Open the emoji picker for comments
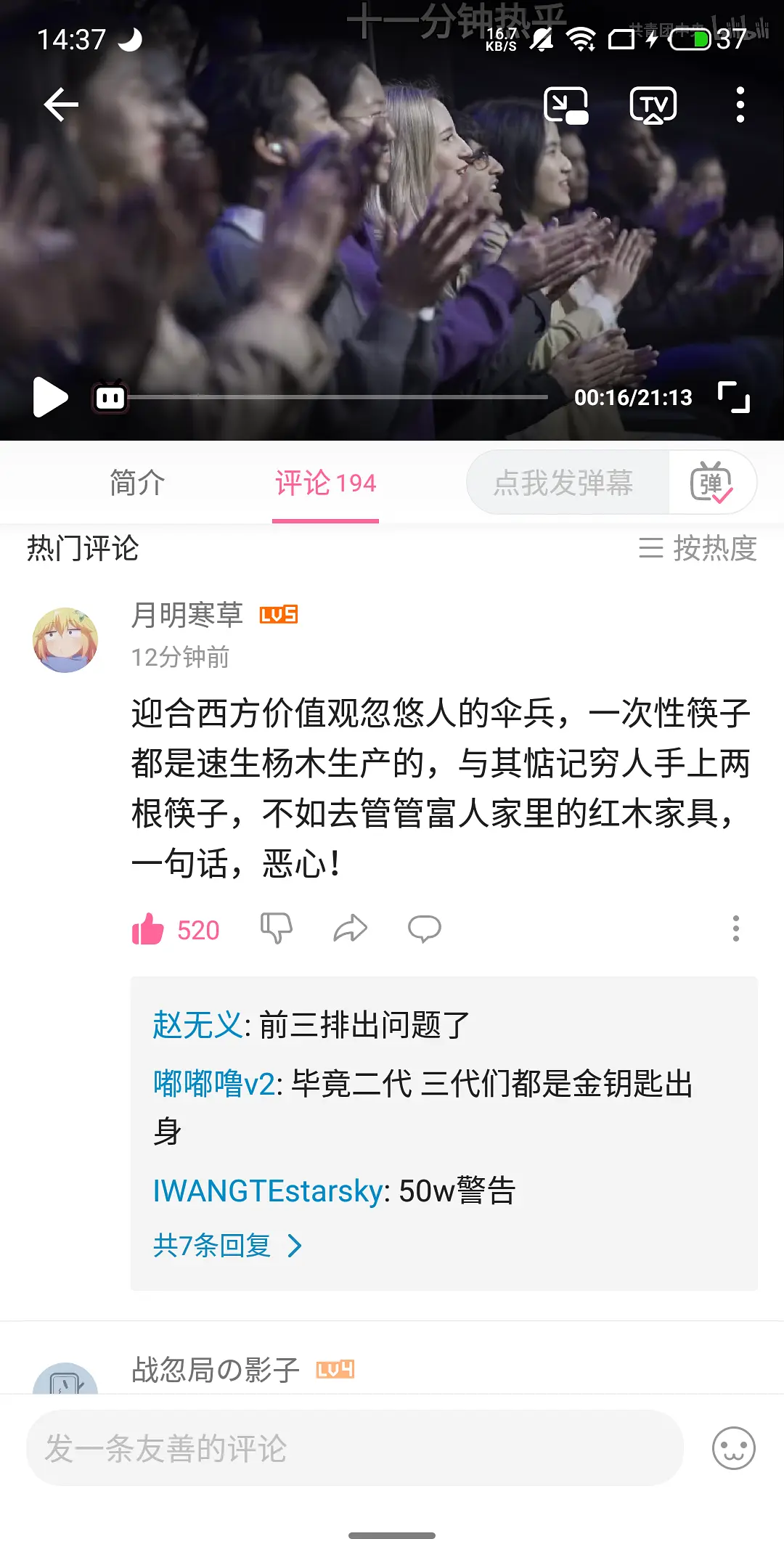The image size is (784, 1568). click(733, 1448)
